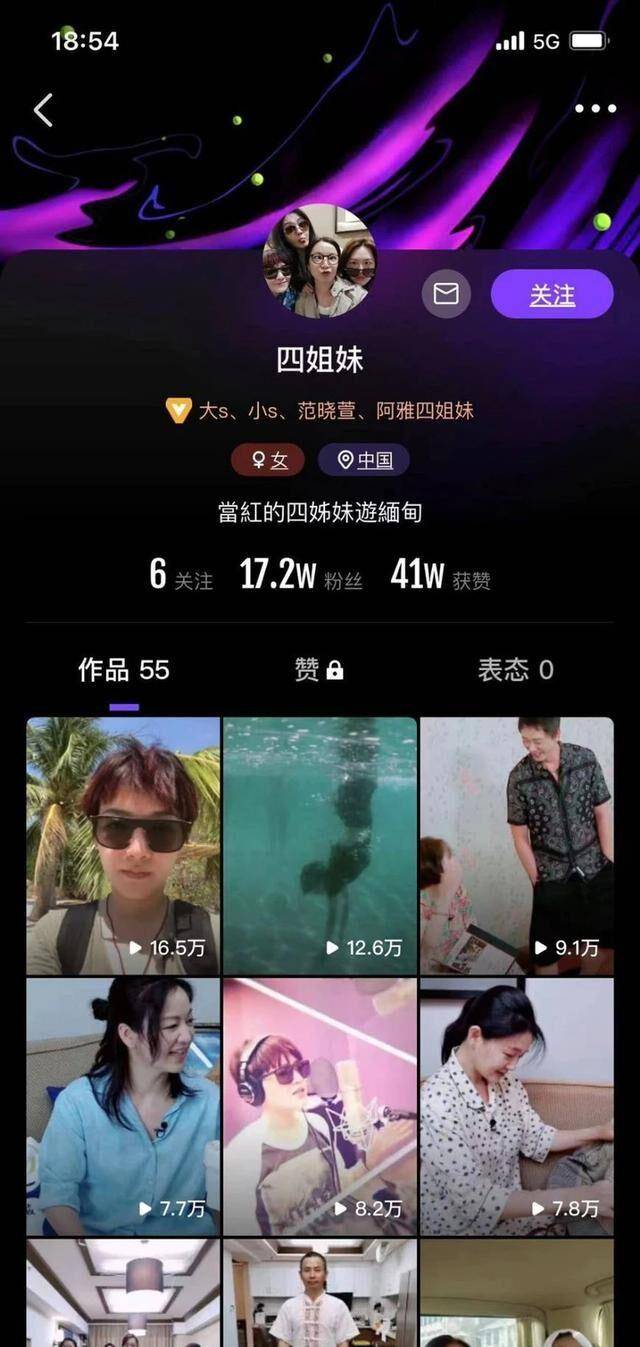Screen dimensions: 640x1347
Task: Play the video with 9.1万 views
Action: click(516, 846)
